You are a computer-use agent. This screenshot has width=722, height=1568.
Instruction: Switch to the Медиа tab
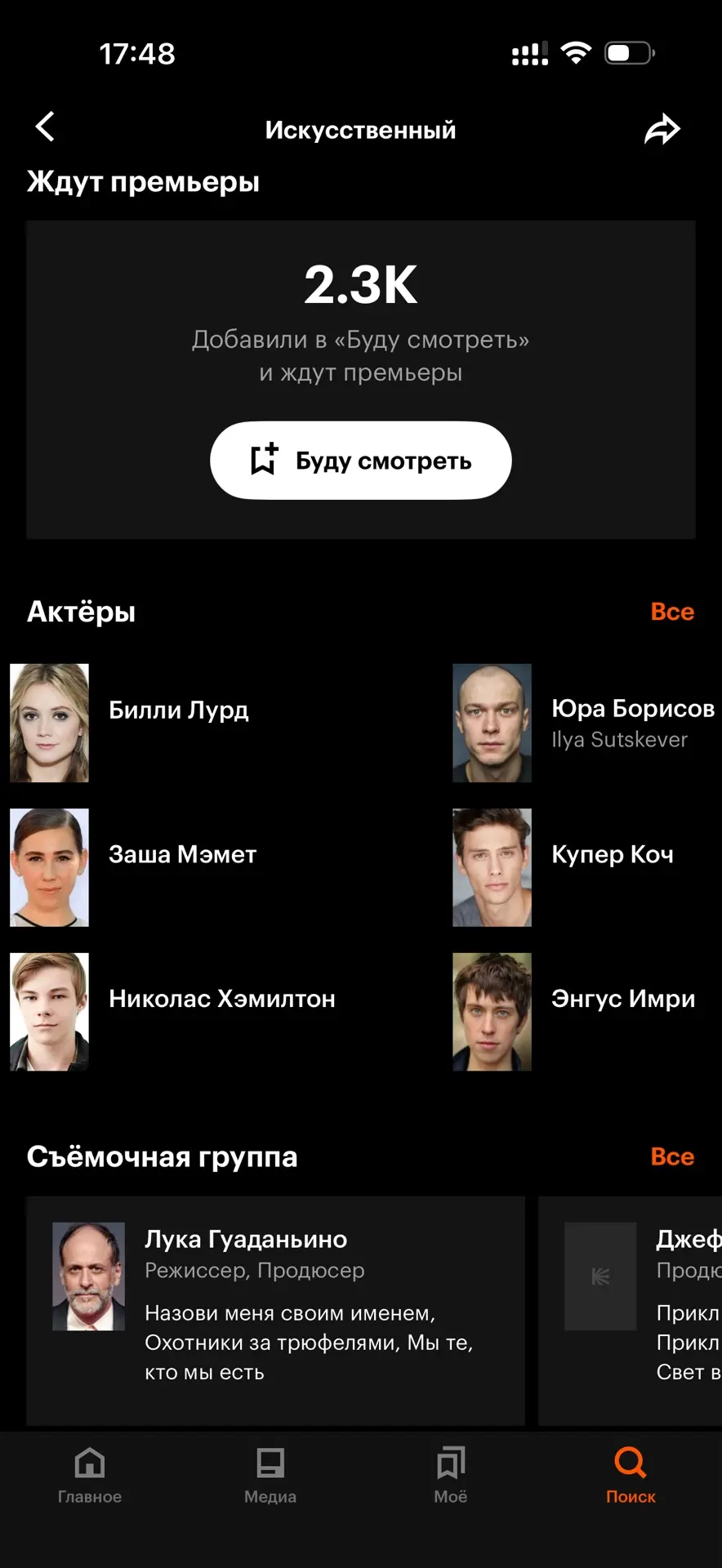click(270, 1475)
